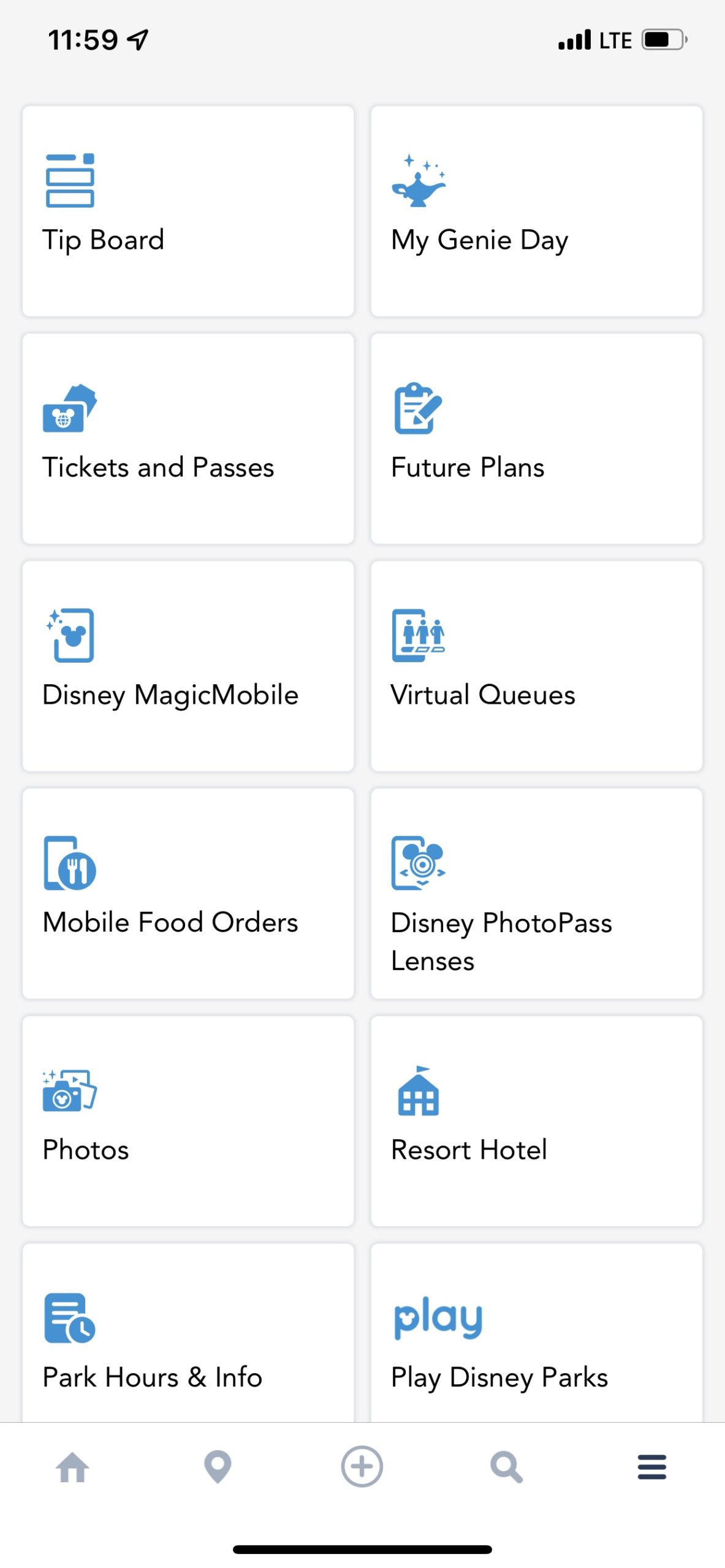Viewport: 725px width, 1568px height.
Task: Tap the plus button in bottom bar
Action: [362, 1466]
